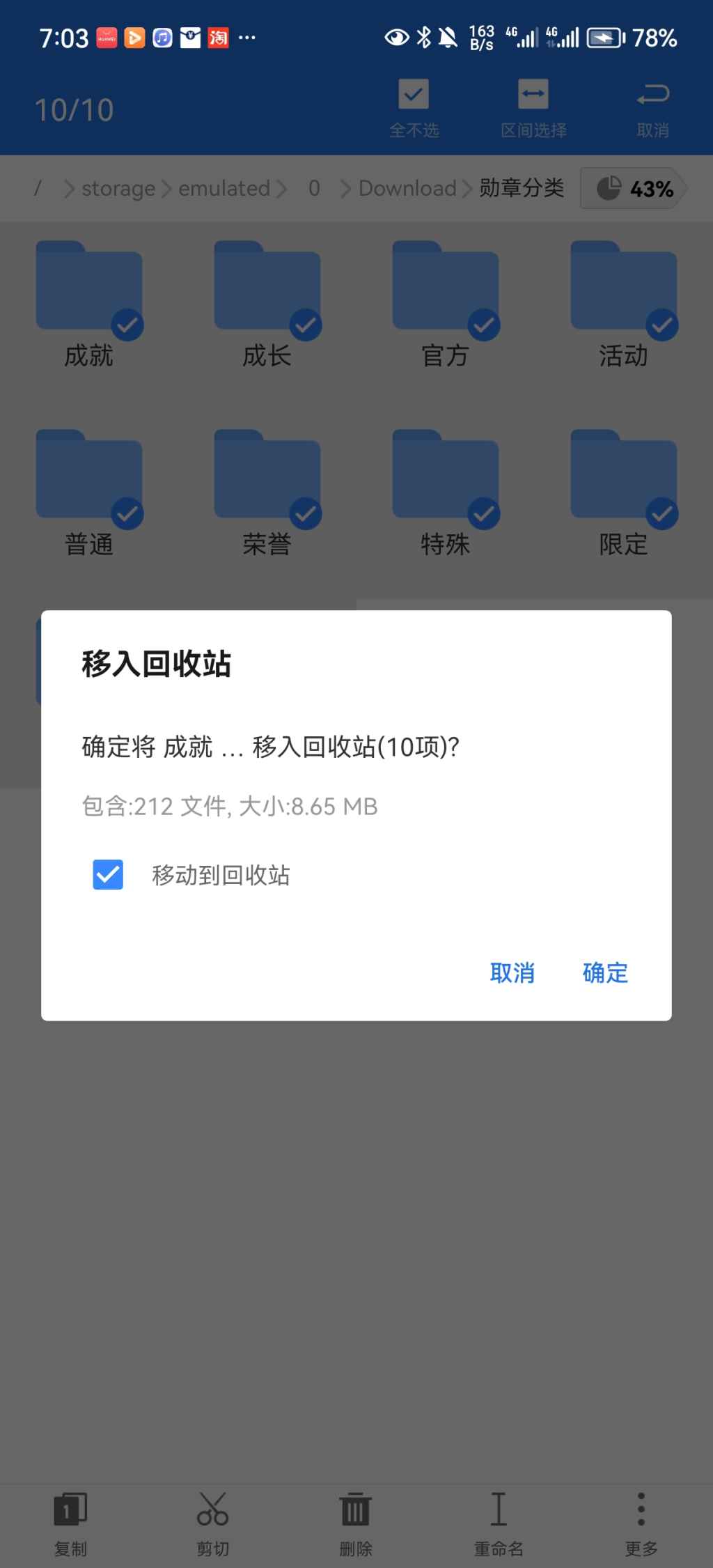
Task: Uncheck the 移动到回收站 checkbox
Action: click(107, 875)
